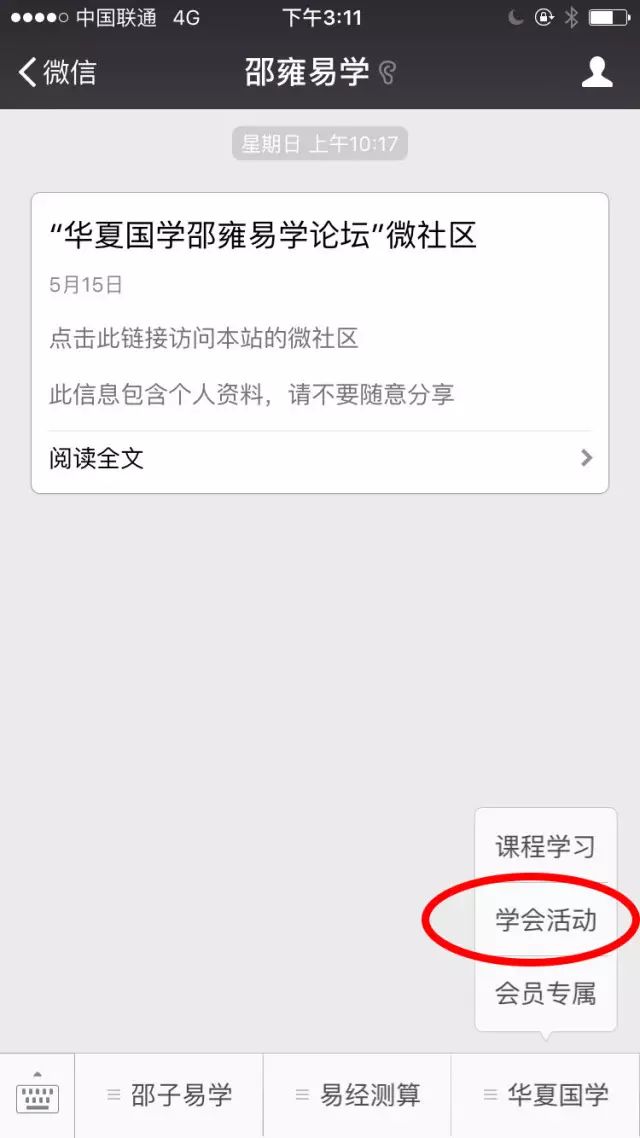Tap 阅读全文 to read the full article

point(320,459)
